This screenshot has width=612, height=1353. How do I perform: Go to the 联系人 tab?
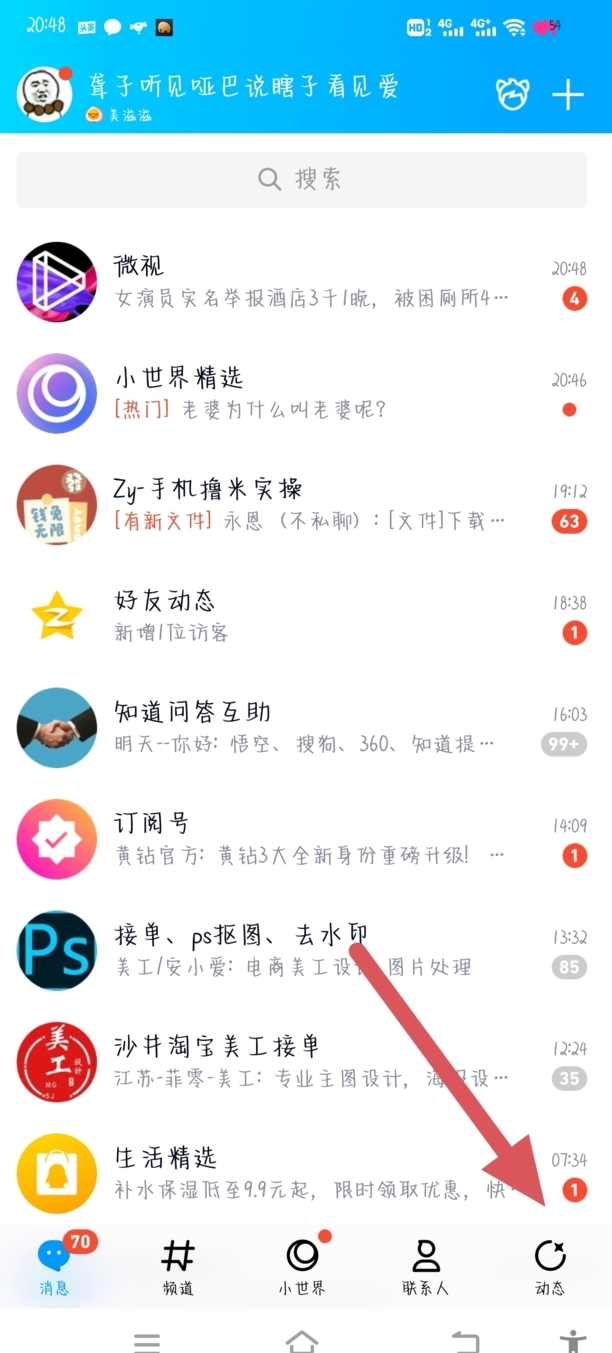pyautogui.click(x=426, y=1266)
